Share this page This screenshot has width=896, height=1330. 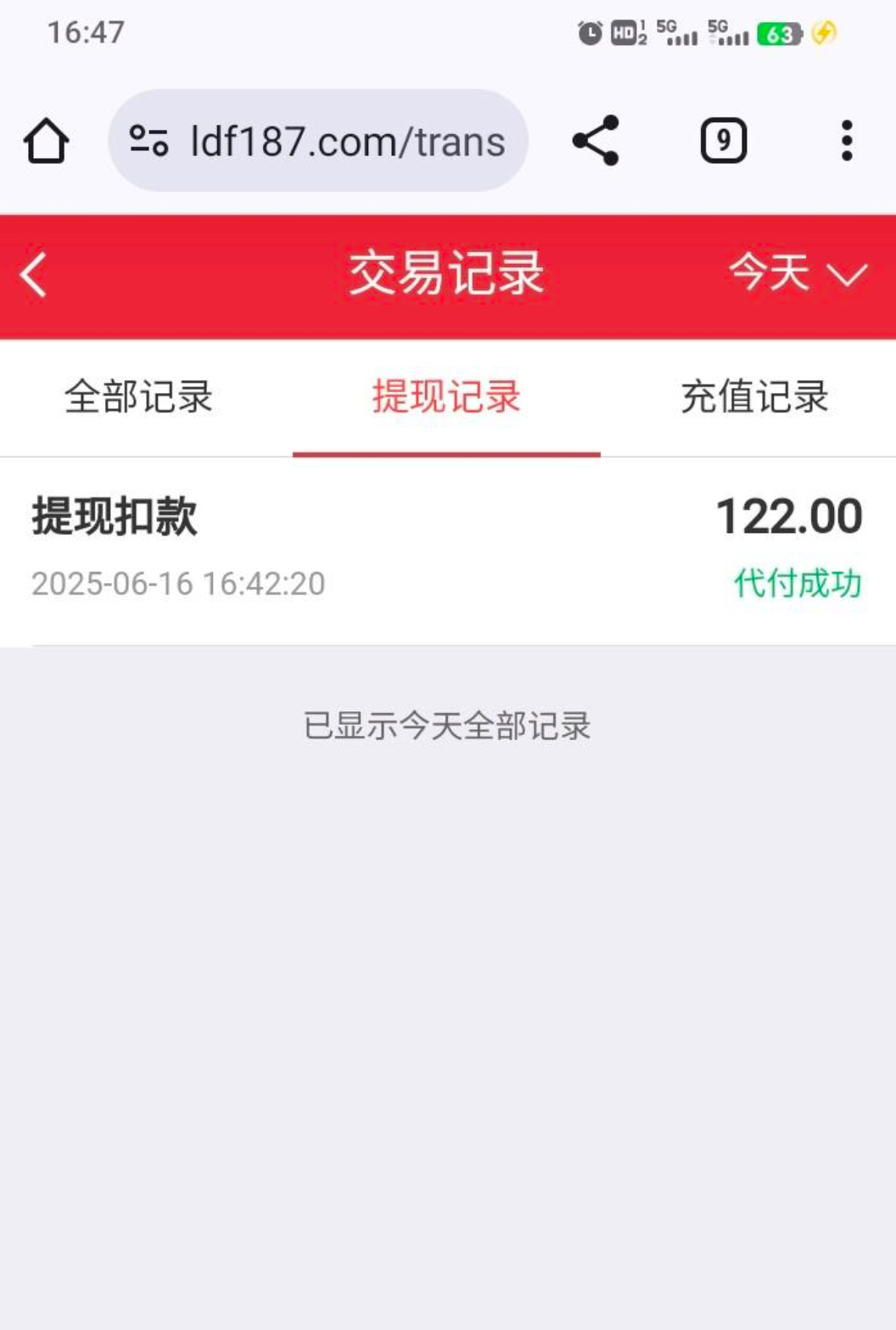coord(596,141)
